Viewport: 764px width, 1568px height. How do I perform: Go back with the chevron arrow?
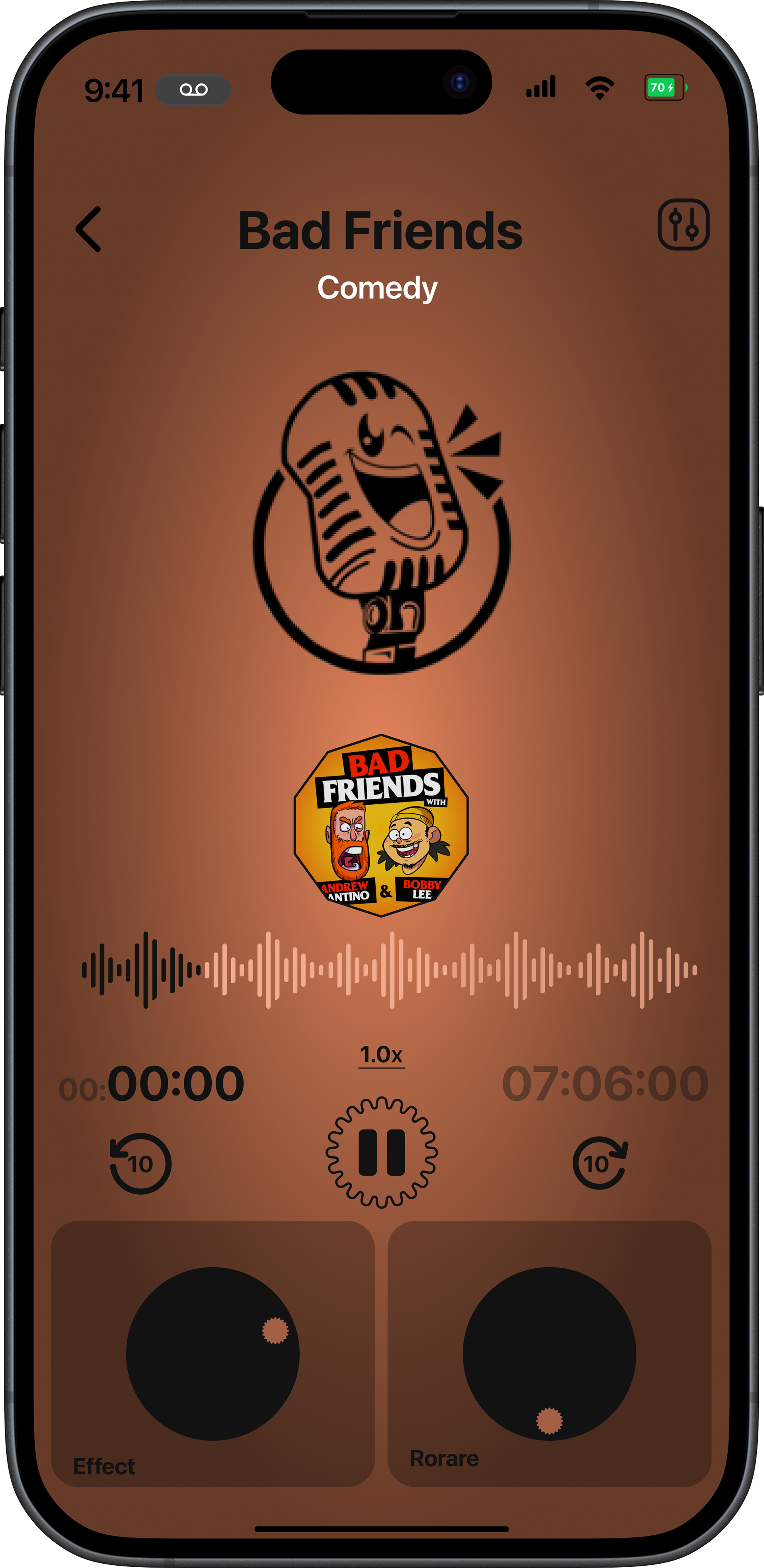89,229
